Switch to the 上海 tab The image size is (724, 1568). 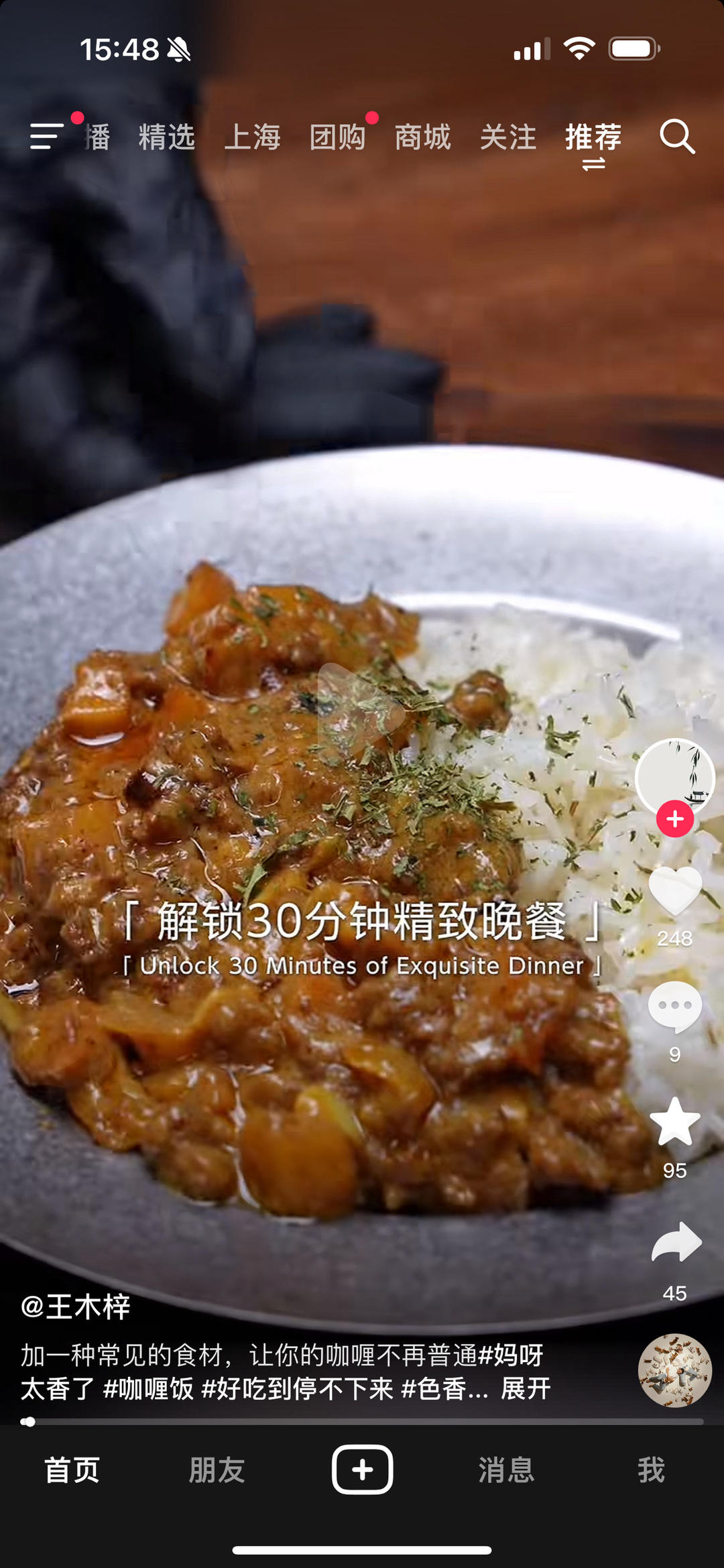252,137
